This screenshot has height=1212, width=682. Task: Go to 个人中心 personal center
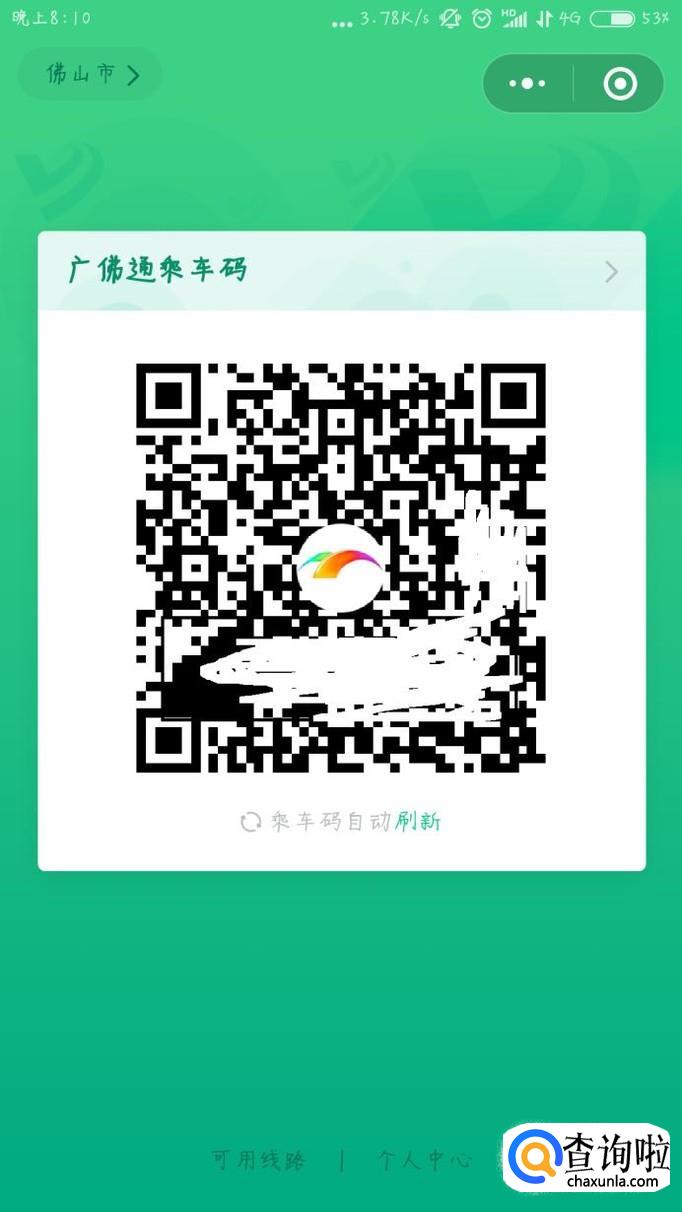425,1160
